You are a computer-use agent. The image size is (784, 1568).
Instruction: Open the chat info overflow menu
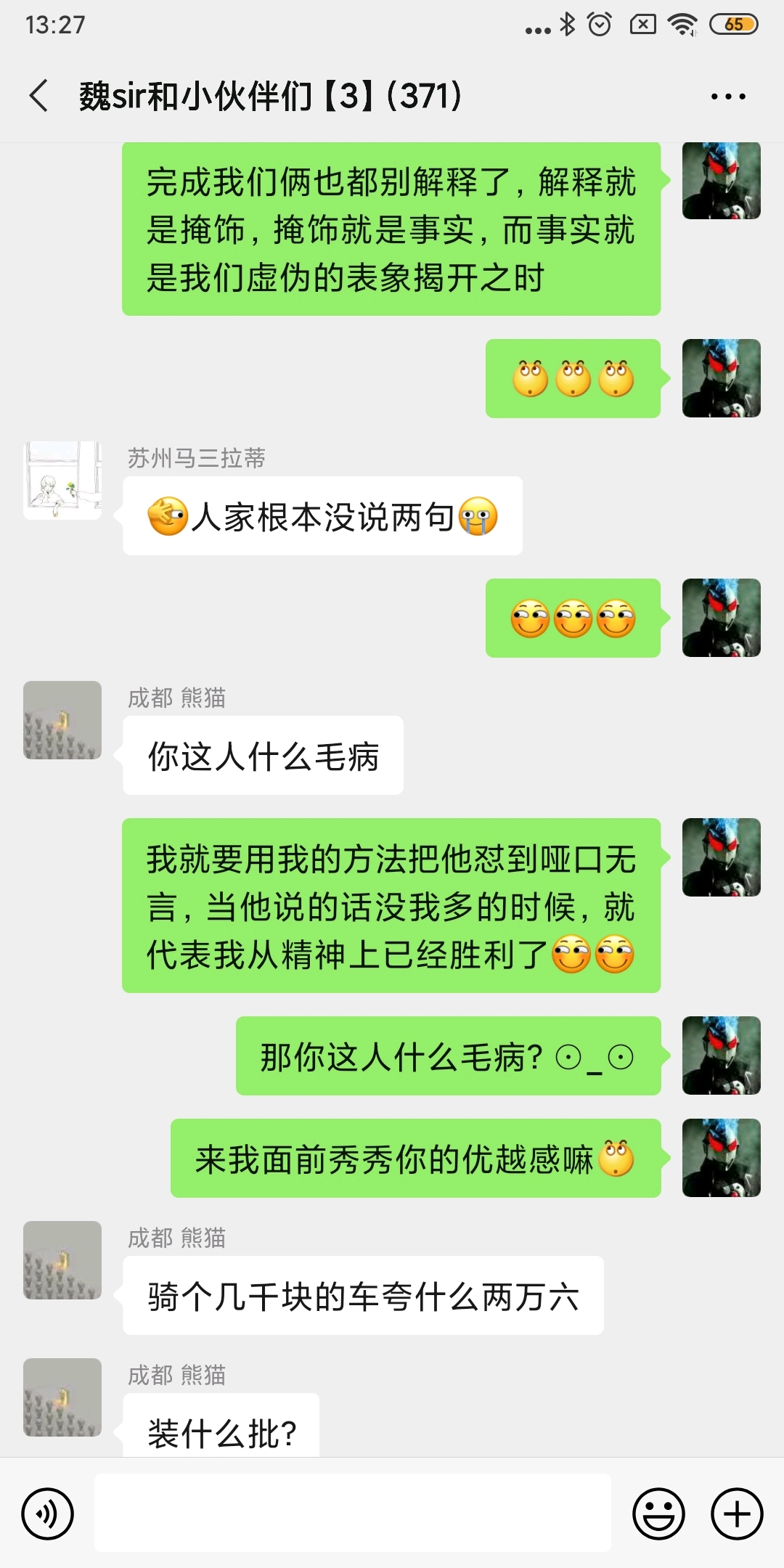pyautogui.click(x=727, y=97)
